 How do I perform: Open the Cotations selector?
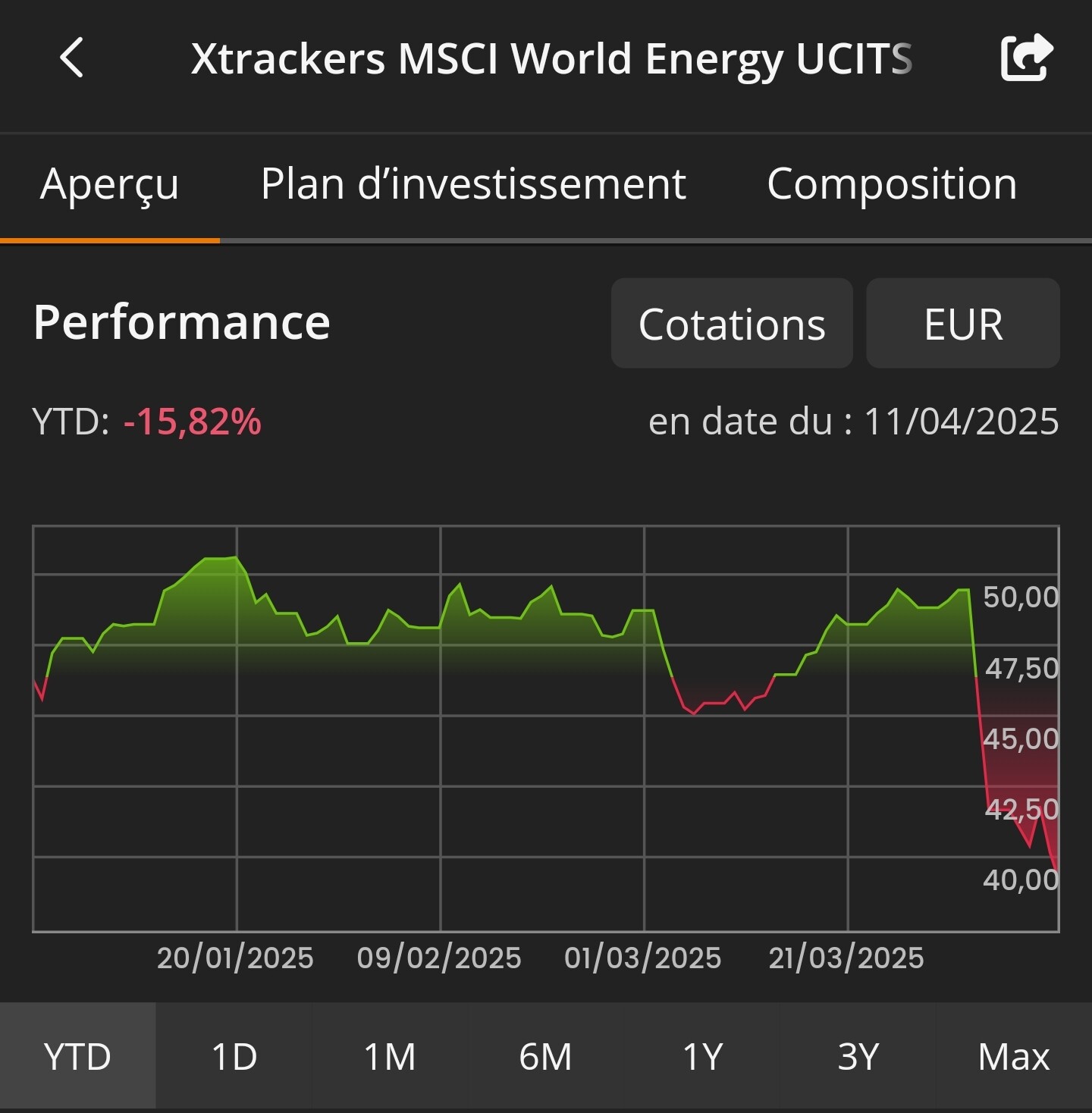732,324
